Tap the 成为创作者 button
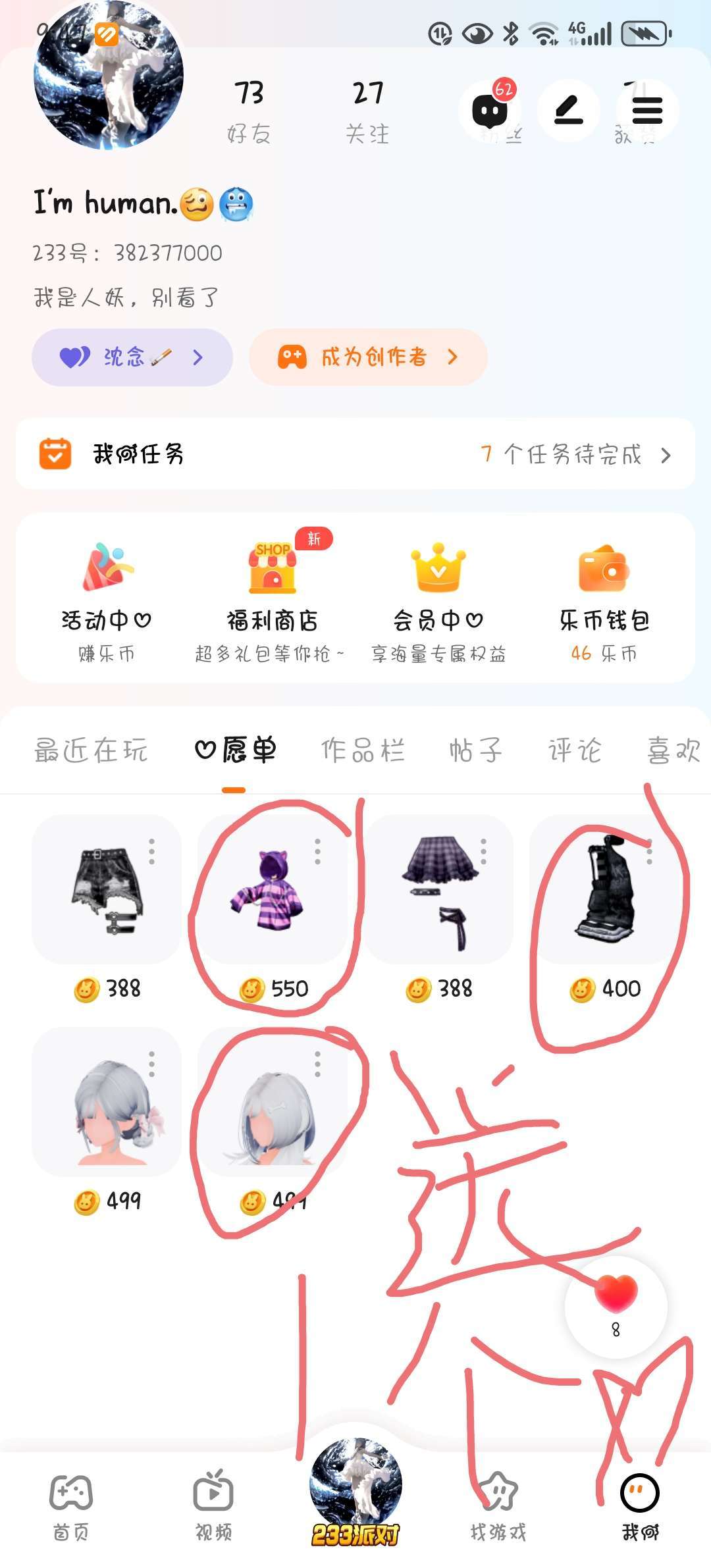Image resolution: width=711 pixels, height=1568 pixels. 368,357
